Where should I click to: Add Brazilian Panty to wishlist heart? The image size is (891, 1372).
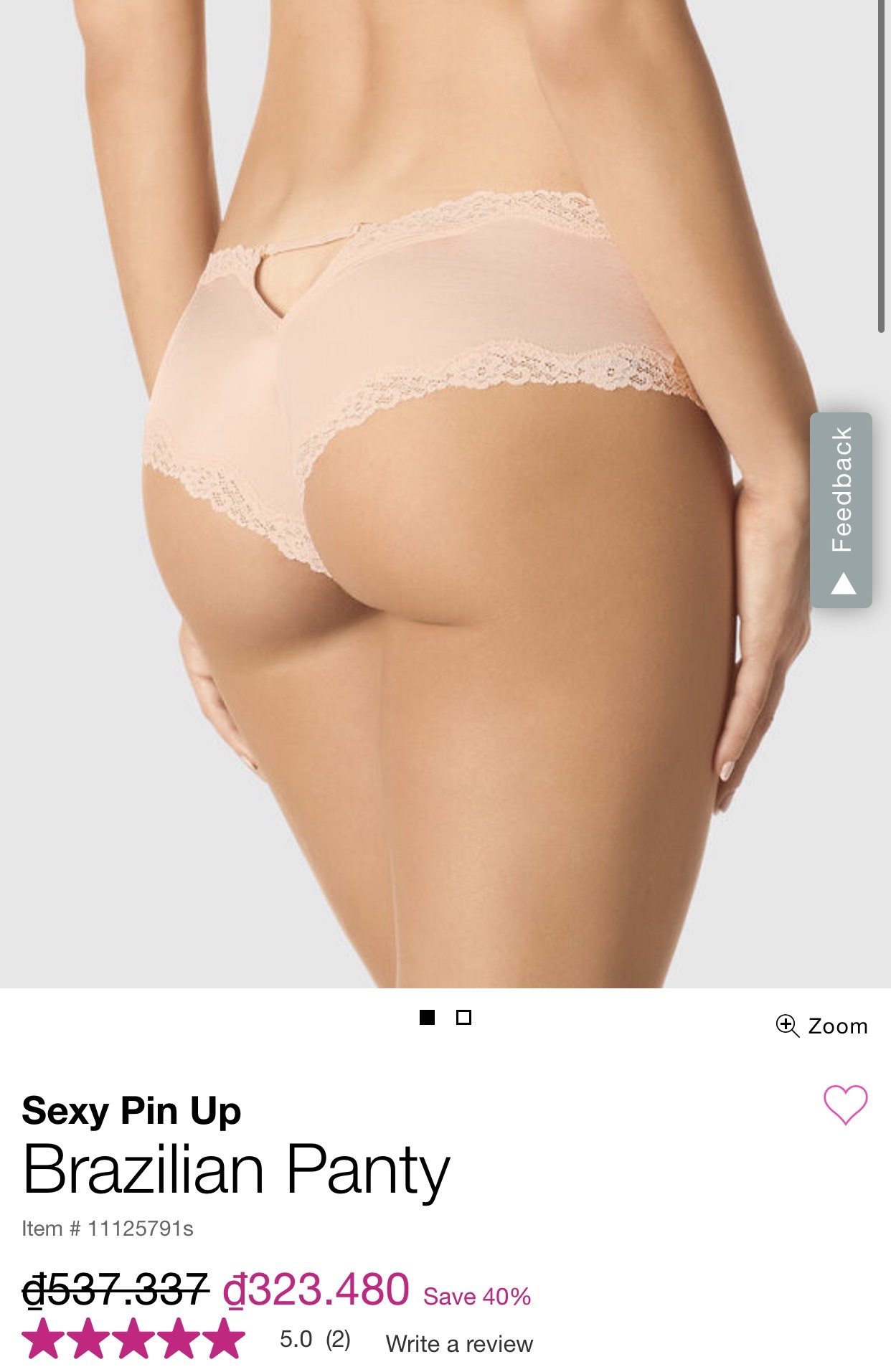tap(845, 1104)
